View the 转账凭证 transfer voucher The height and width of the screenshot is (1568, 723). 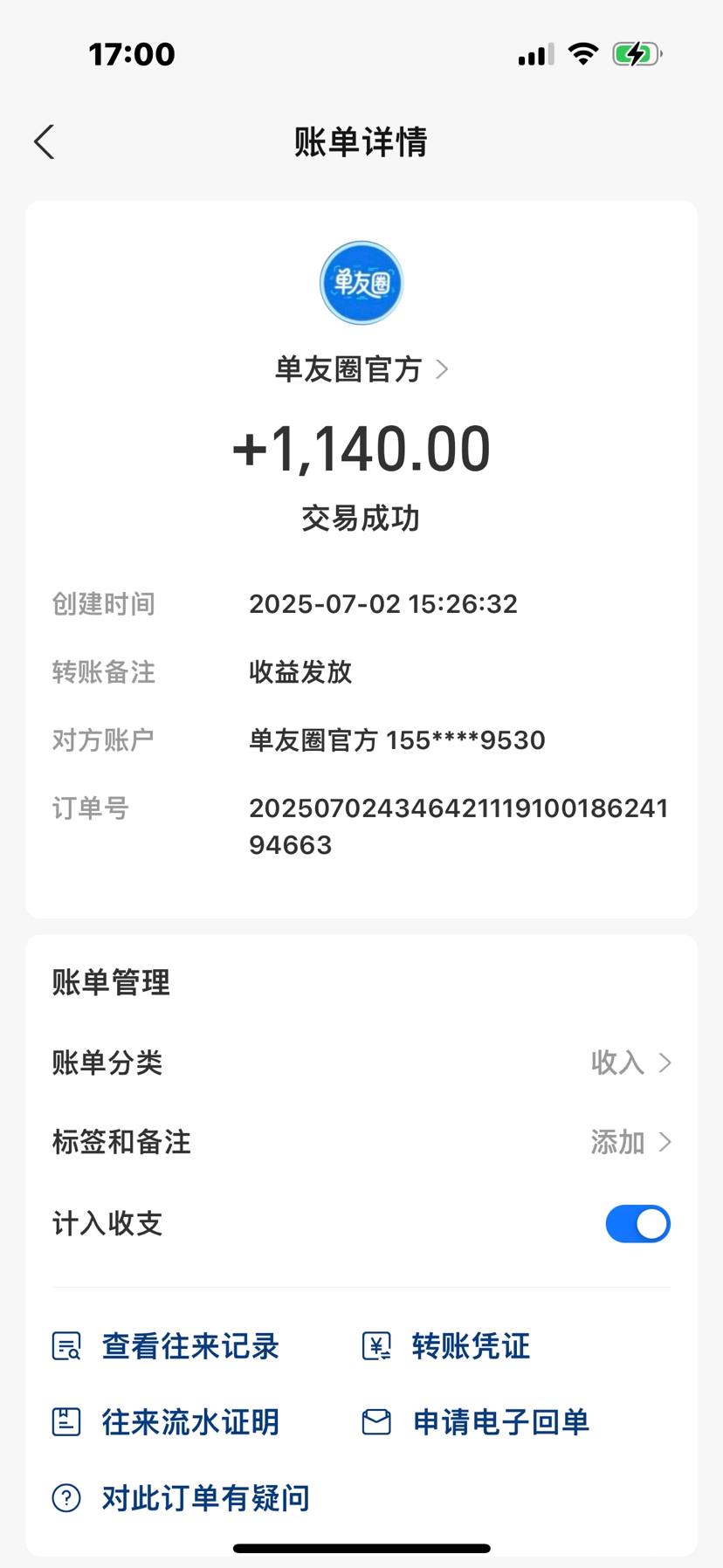pos(445,1346)
